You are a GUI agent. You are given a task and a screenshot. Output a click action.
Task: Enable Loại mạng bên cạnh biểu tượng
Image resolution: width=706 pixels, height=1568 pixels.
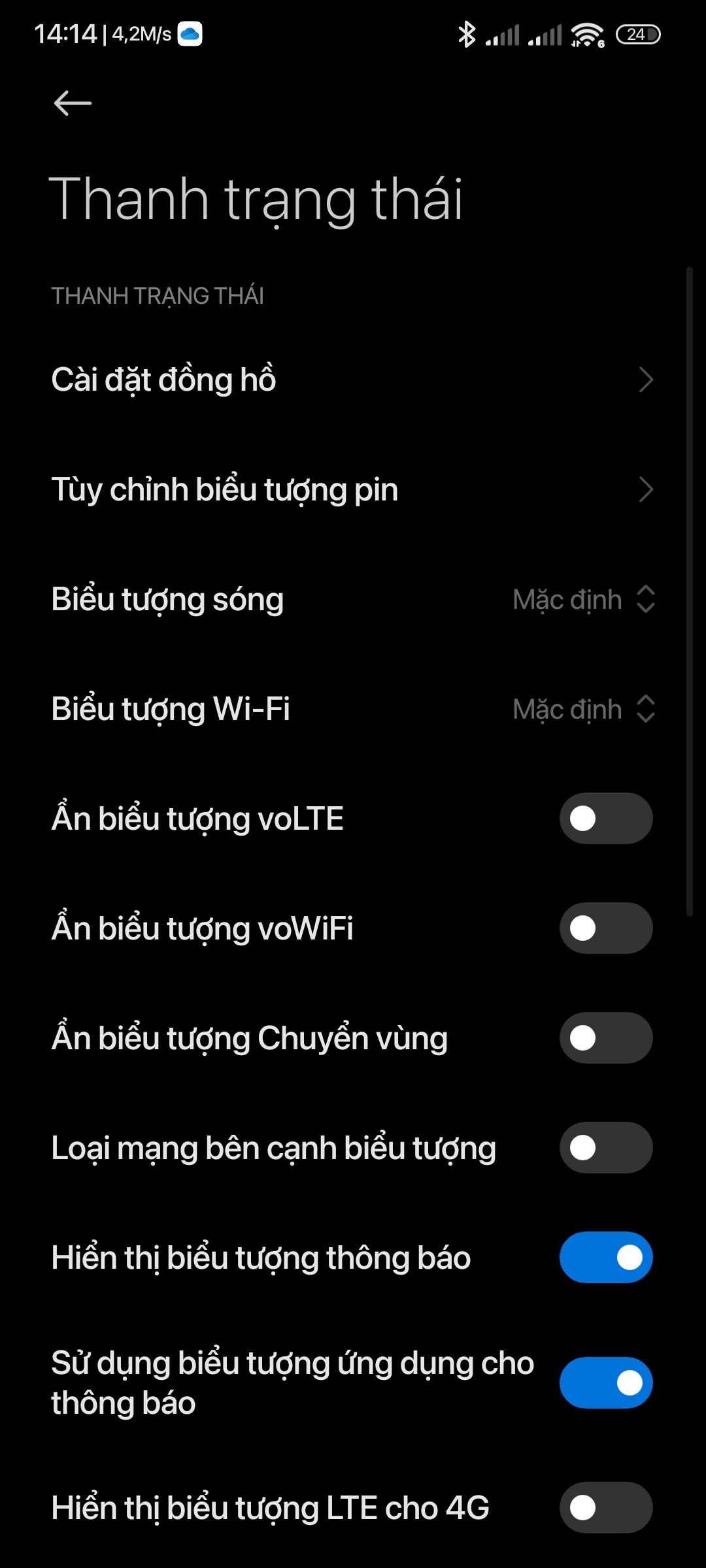tap(605, 1148)
